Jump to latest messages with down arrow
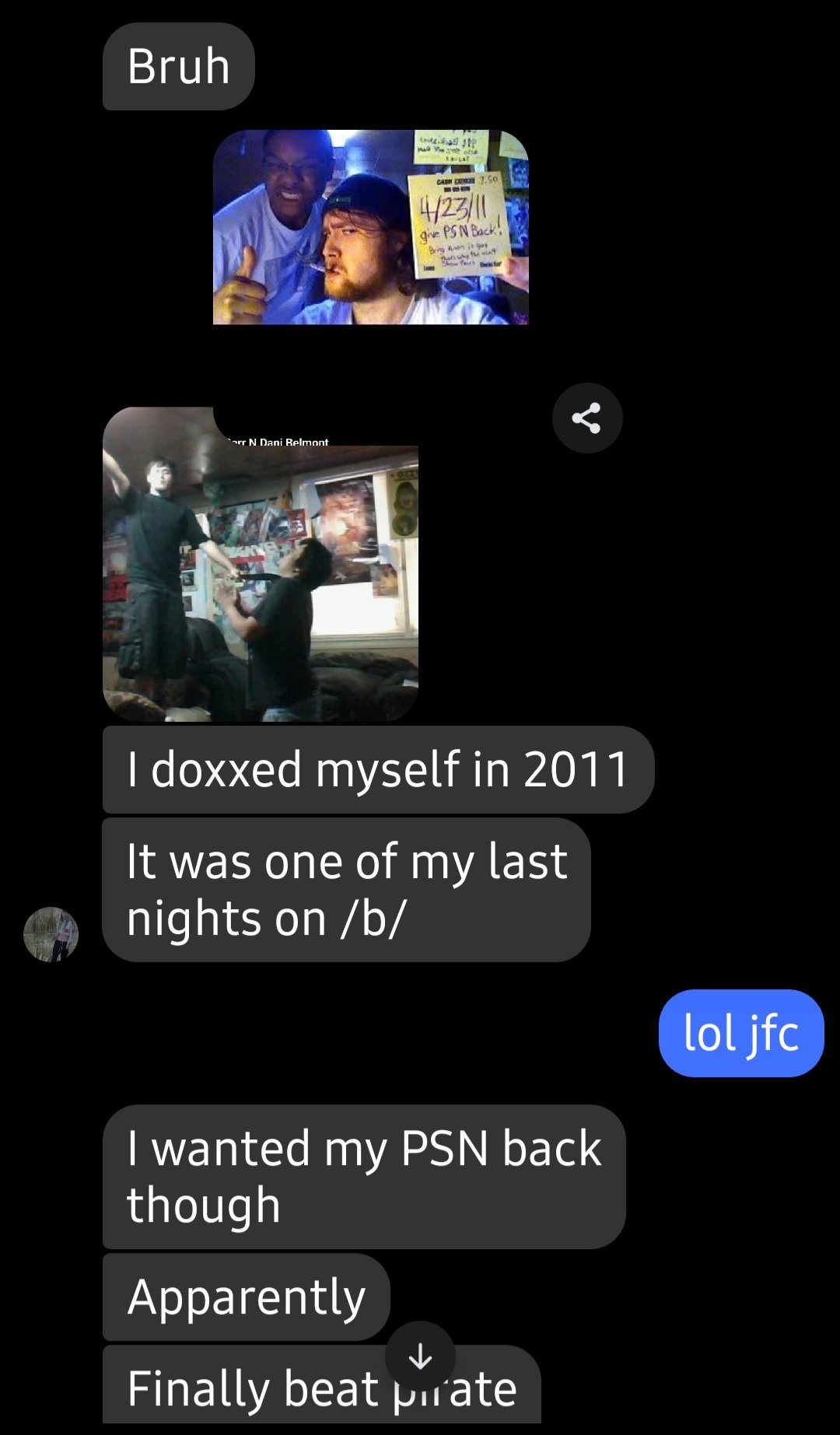 420,1356
